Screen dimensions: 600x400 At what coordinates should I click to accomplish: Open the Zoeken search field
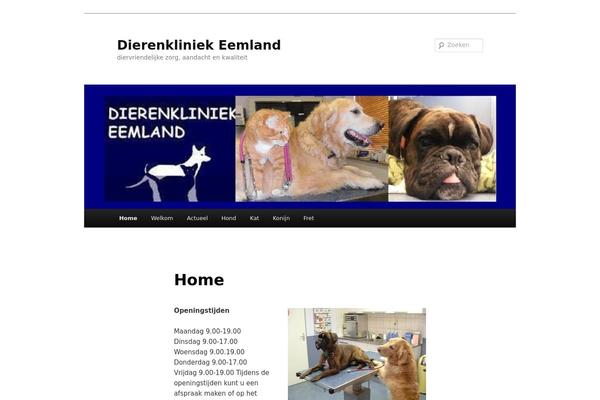pyautogui.click(x=462, y=45)
